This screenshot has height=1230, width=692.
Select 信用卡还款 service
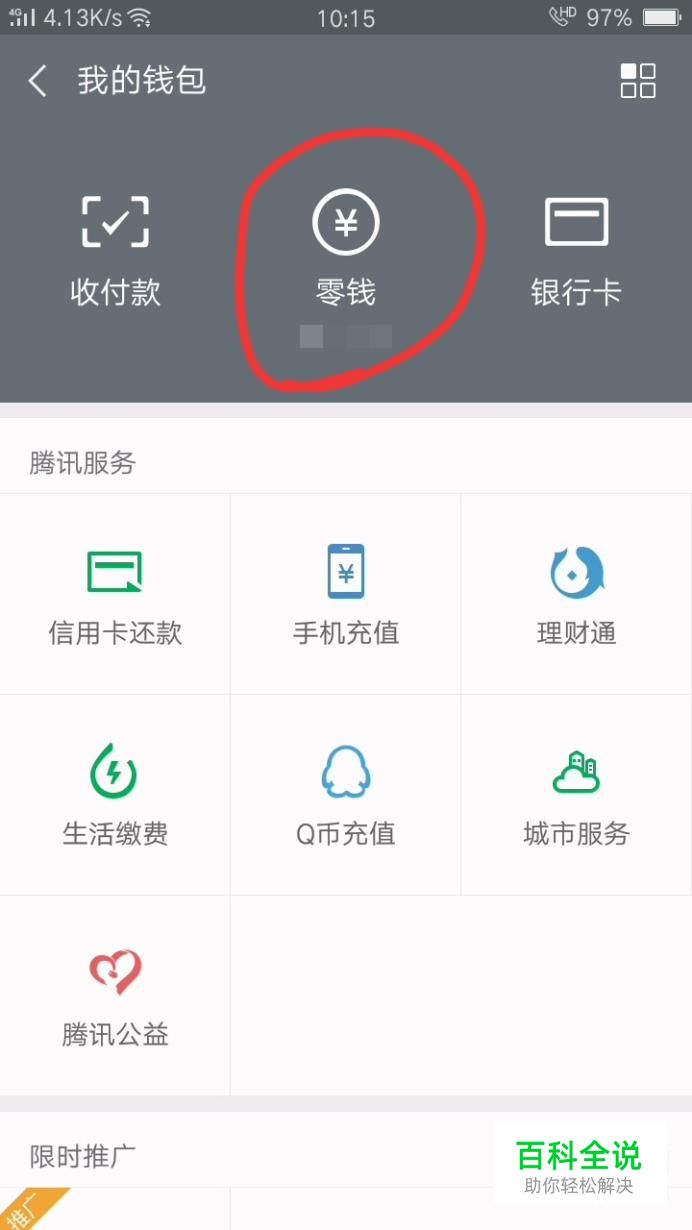pyautogui.click(x=115, y=594)
